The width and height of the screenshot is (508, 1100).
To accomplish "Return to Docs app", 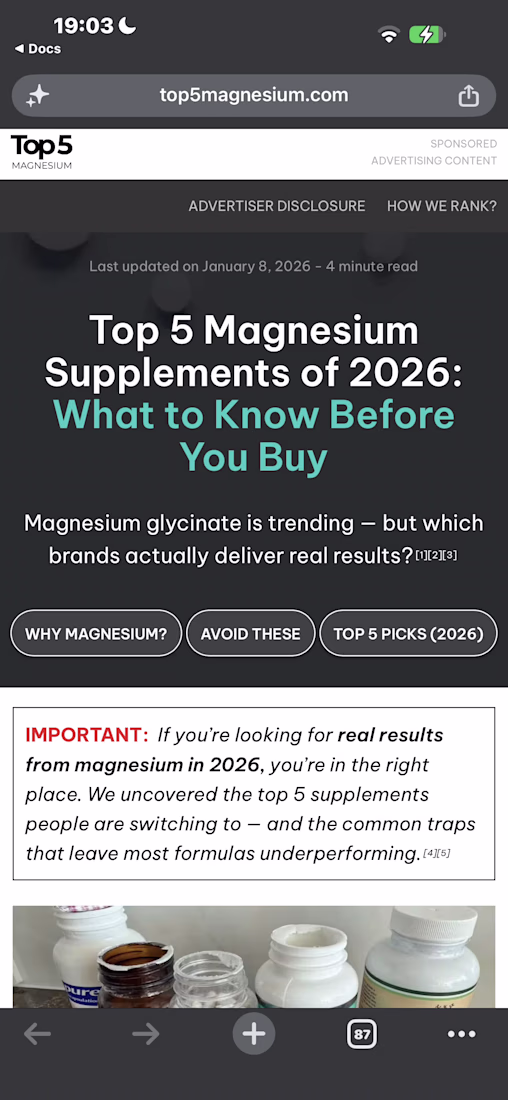I will tap(38, 49).
